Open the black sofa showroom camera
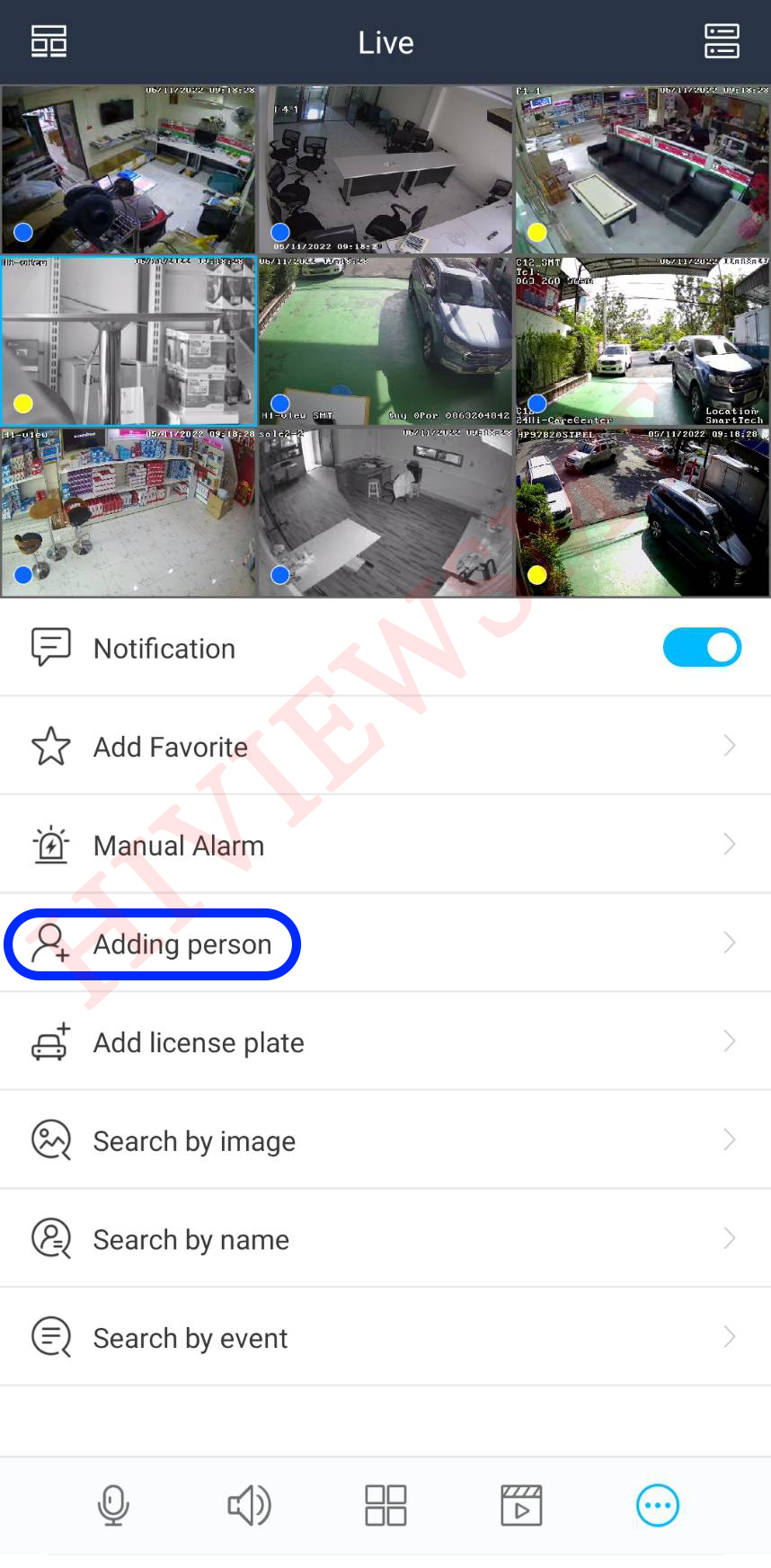This screenshot has width=771, height=1568. point(642,170)
